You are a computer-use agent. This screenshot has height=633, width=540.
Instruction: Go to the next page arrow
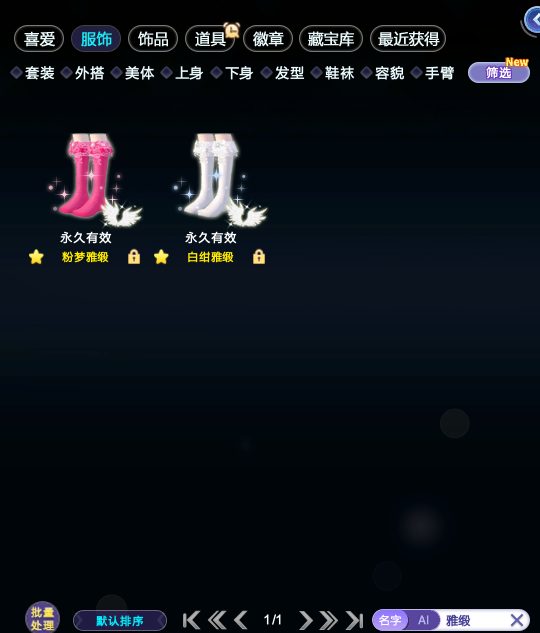[x=306, y=620]
